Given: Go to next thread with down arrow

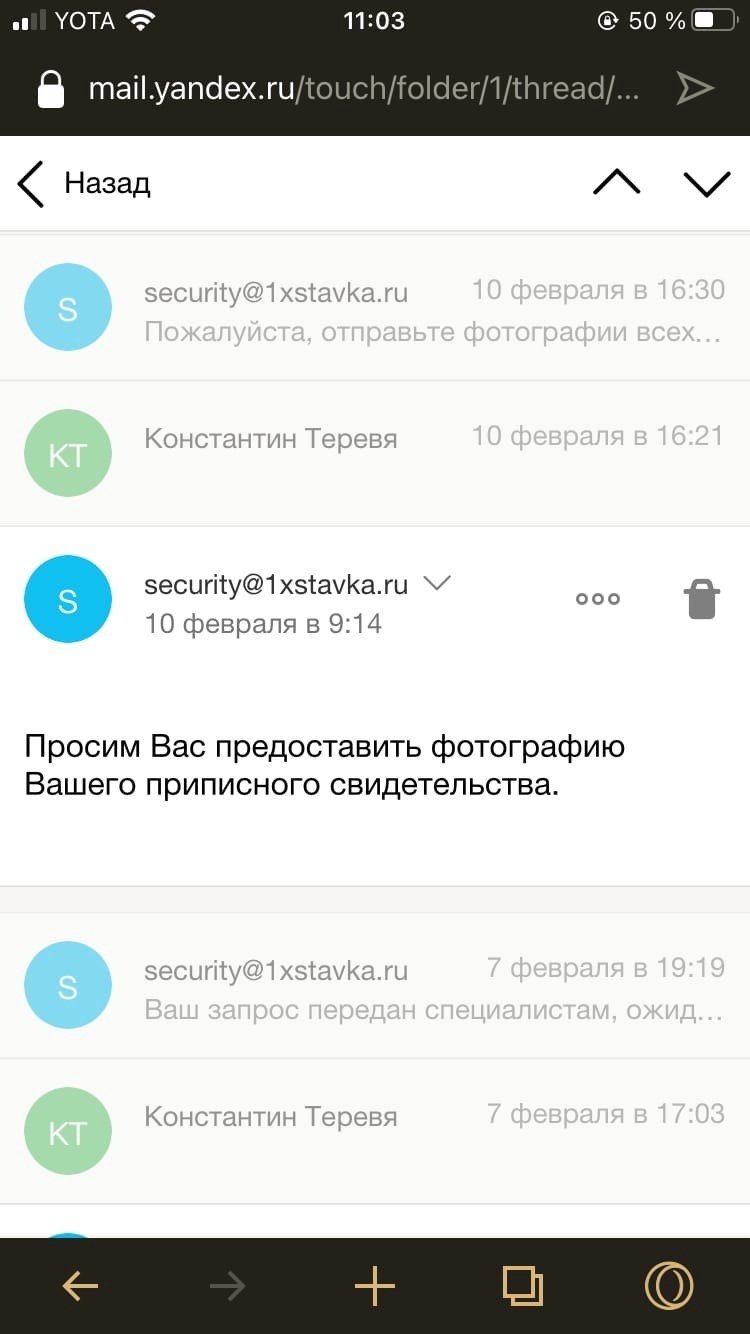Looking at the screenshot, I should [706, 184].
